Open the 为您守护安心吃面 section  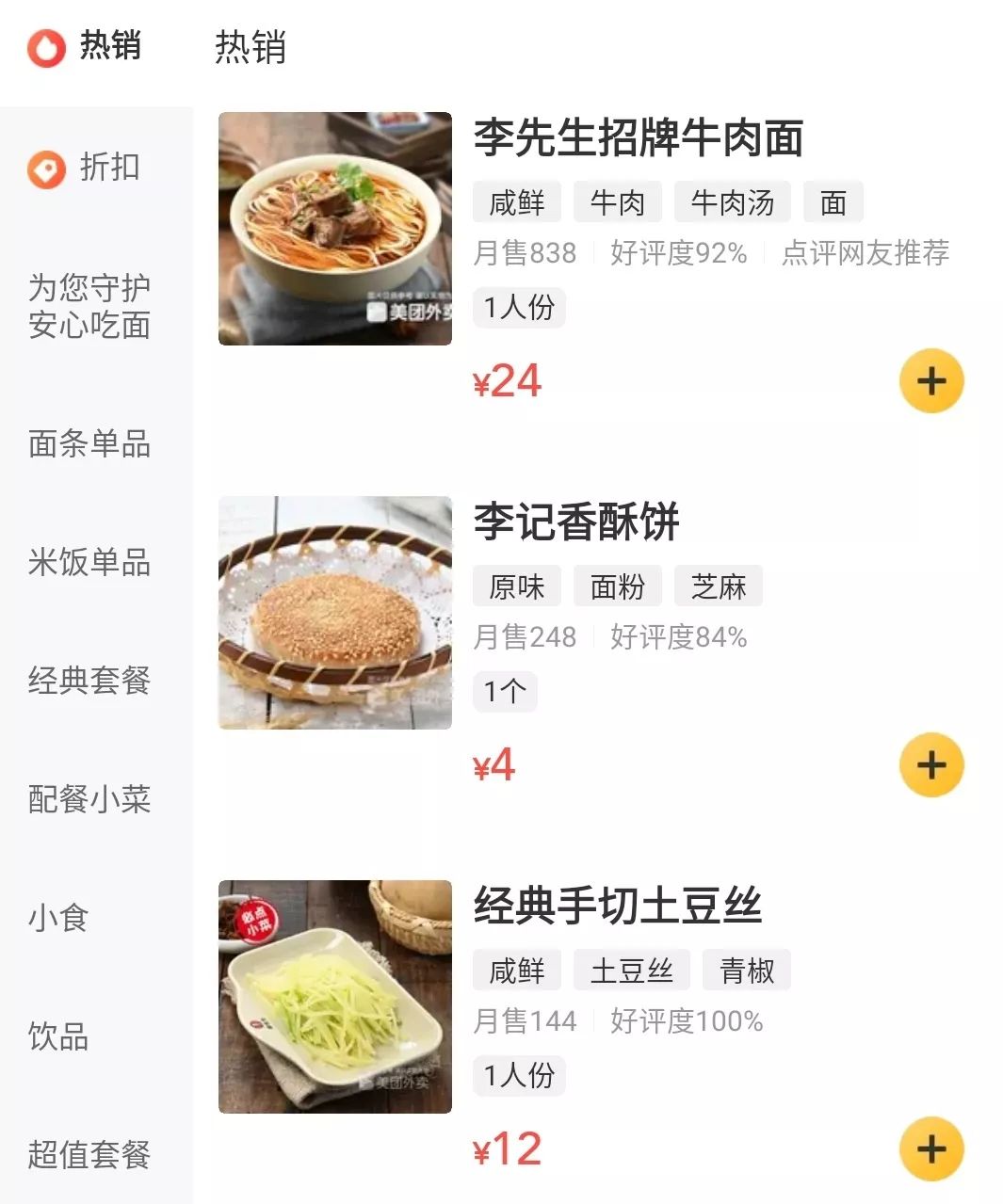click(x=89, y=305)
